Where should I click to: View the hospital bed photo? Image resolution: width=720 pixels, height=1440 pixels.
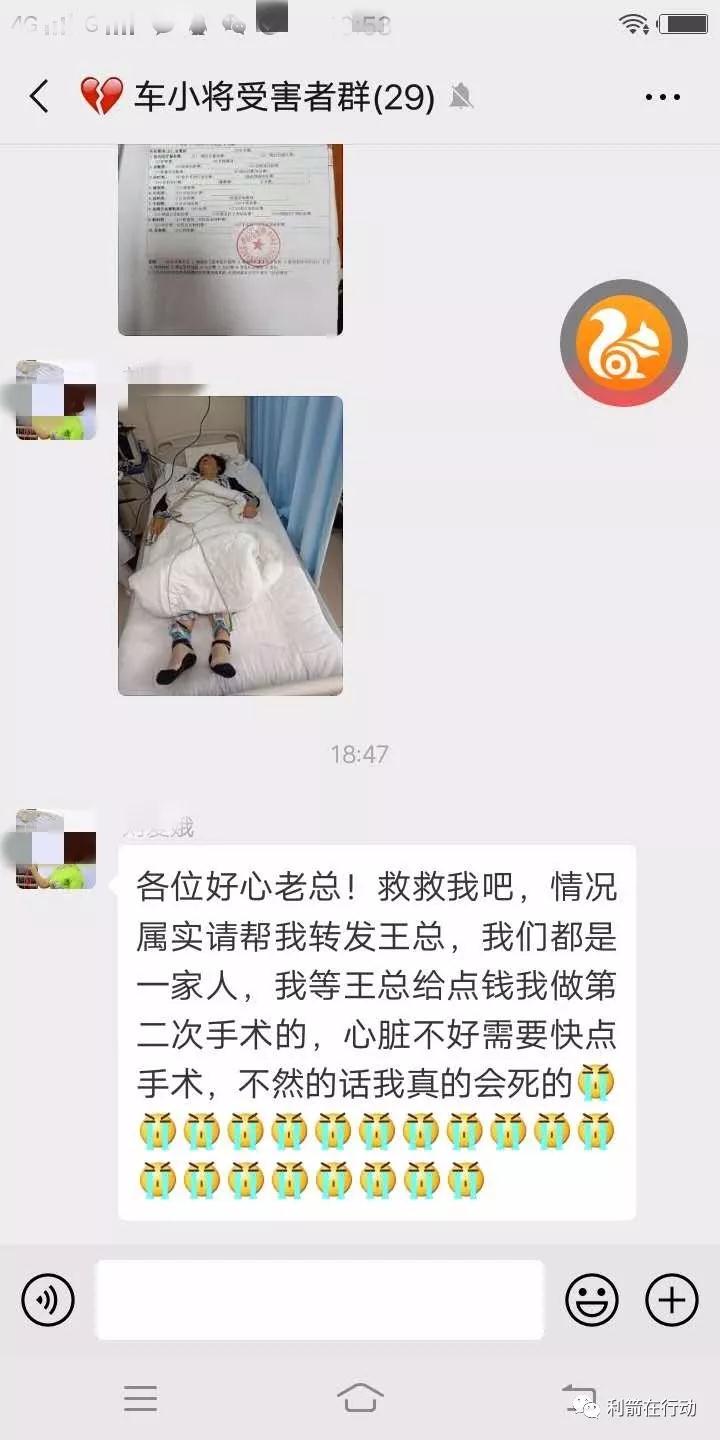pos(231,545)
